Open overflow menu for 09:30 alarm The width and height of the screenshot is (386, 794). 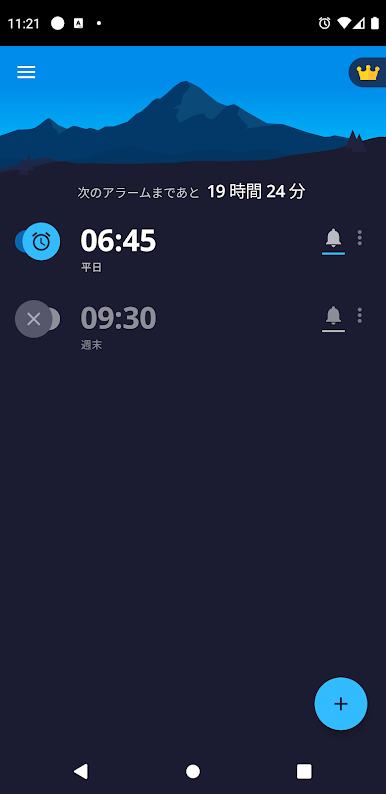tap(360, 315)
